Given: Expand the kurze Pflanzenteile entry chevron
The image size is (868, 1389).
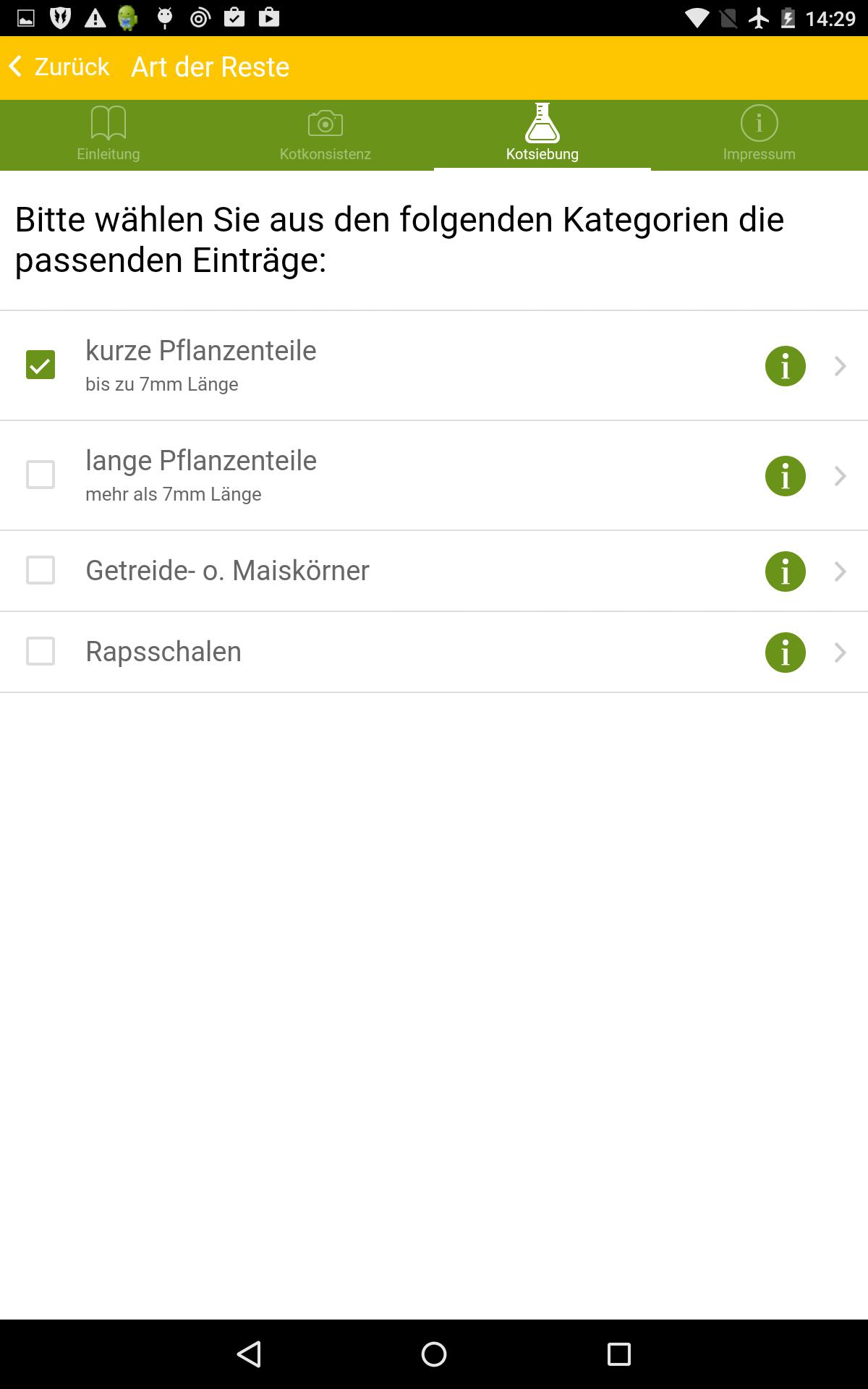Looking at the screenshot, I should click(x=841, y=365).
